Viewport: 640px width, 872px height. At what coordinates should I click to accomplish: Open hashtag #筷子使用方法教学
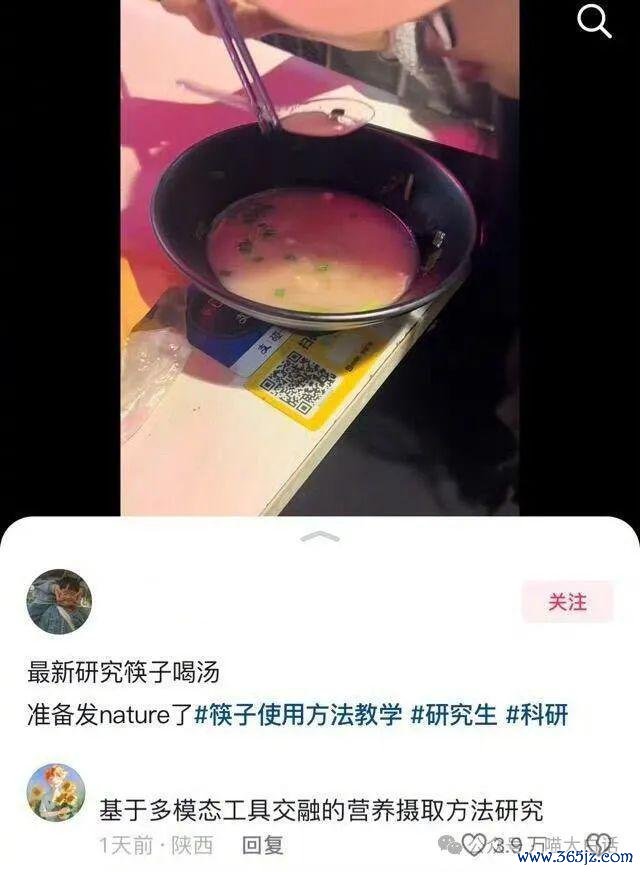point(298,715)
